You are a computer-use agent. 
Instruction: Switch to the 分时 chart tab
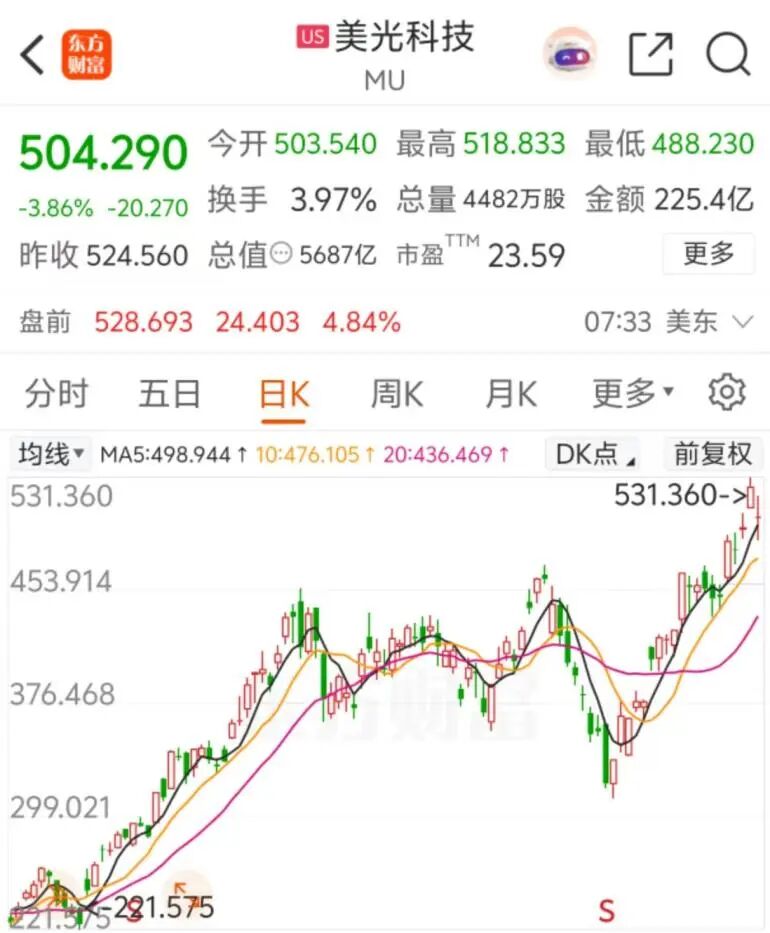(57, 393)
